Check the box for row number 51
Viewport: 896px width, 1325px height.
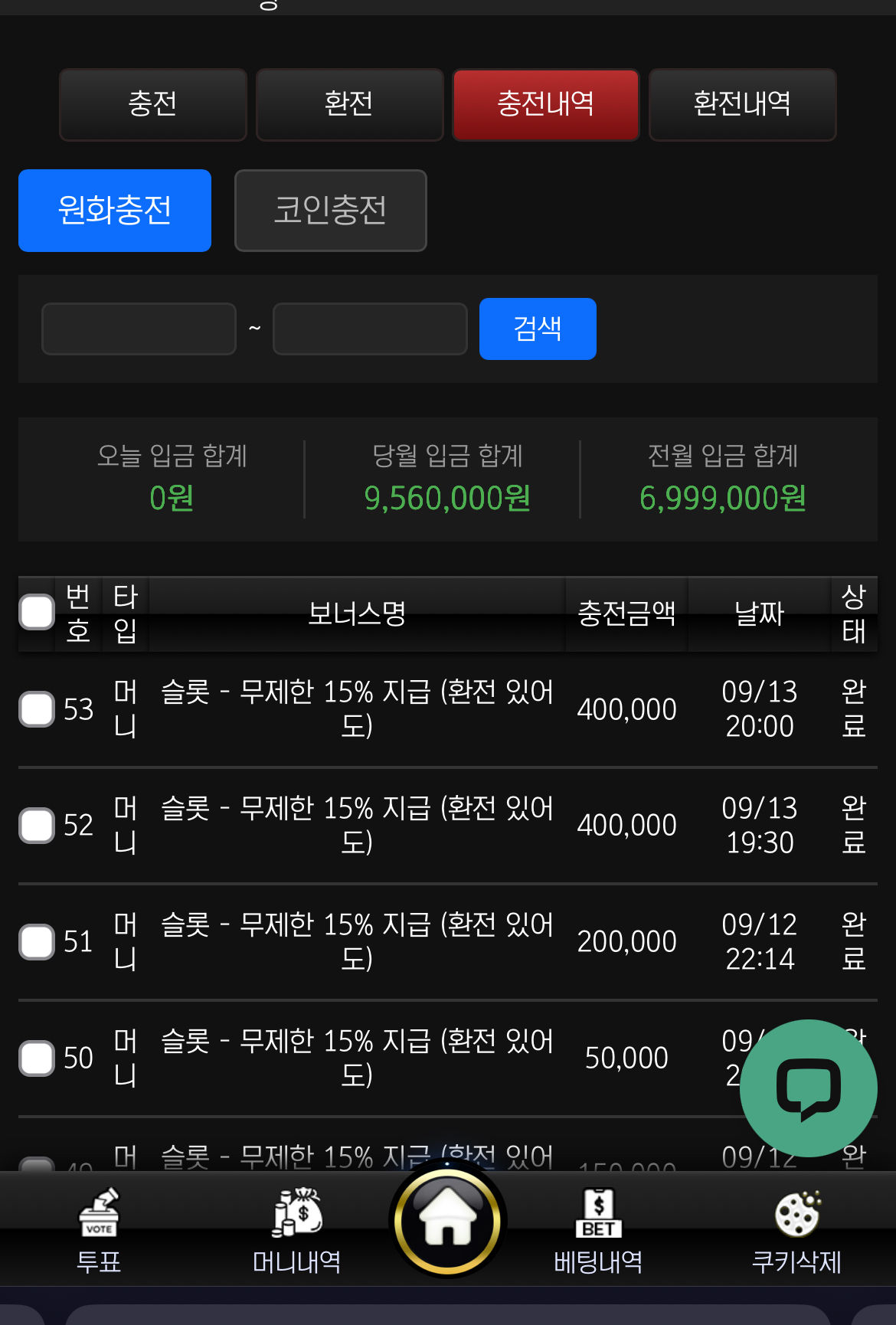click(37, 942)
